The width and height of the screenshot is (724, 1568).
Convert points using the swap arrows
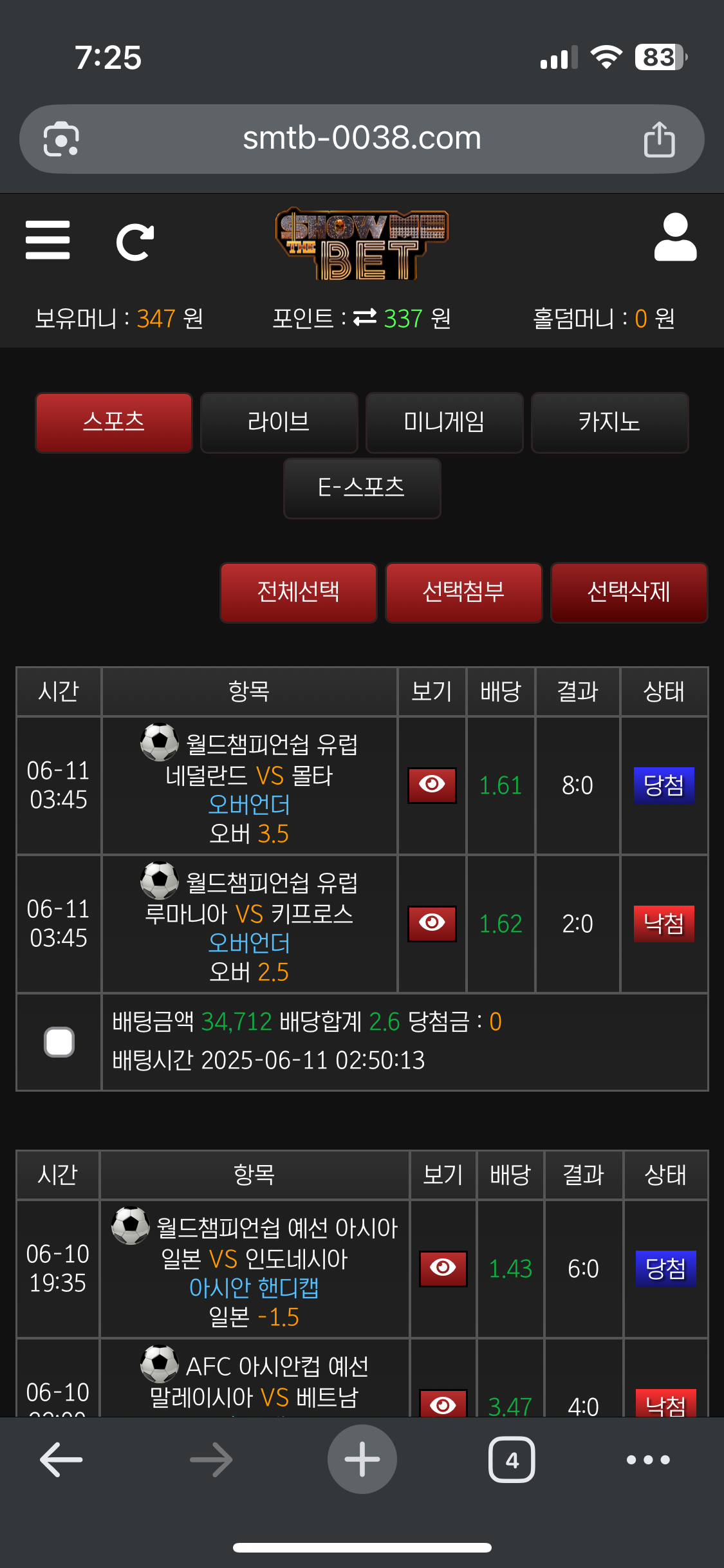tap(365, 317)
